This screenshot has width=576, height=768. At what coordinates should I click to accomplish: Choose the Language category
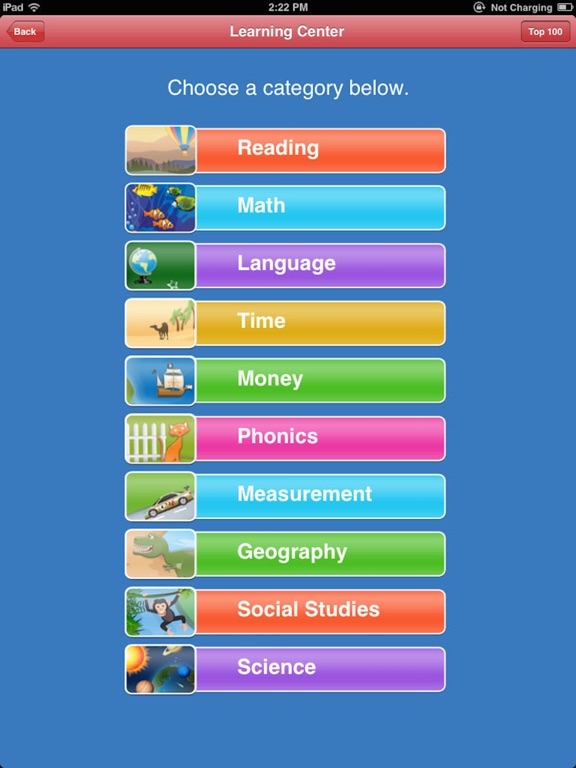(285, 265)
